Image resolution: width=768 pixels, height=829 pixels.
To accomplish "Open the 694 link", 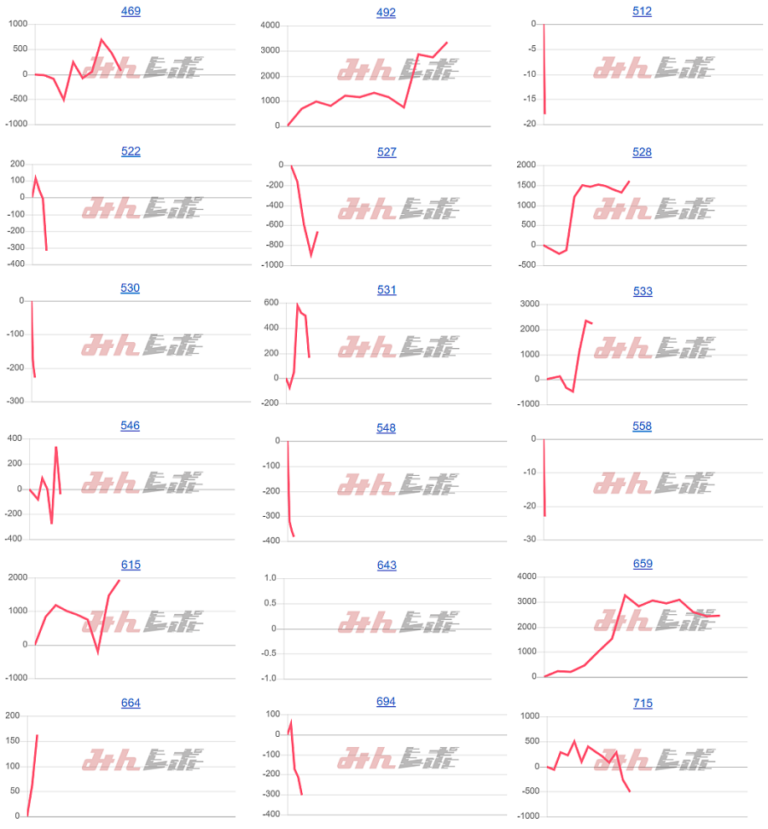I will click(x=386, y=701).
